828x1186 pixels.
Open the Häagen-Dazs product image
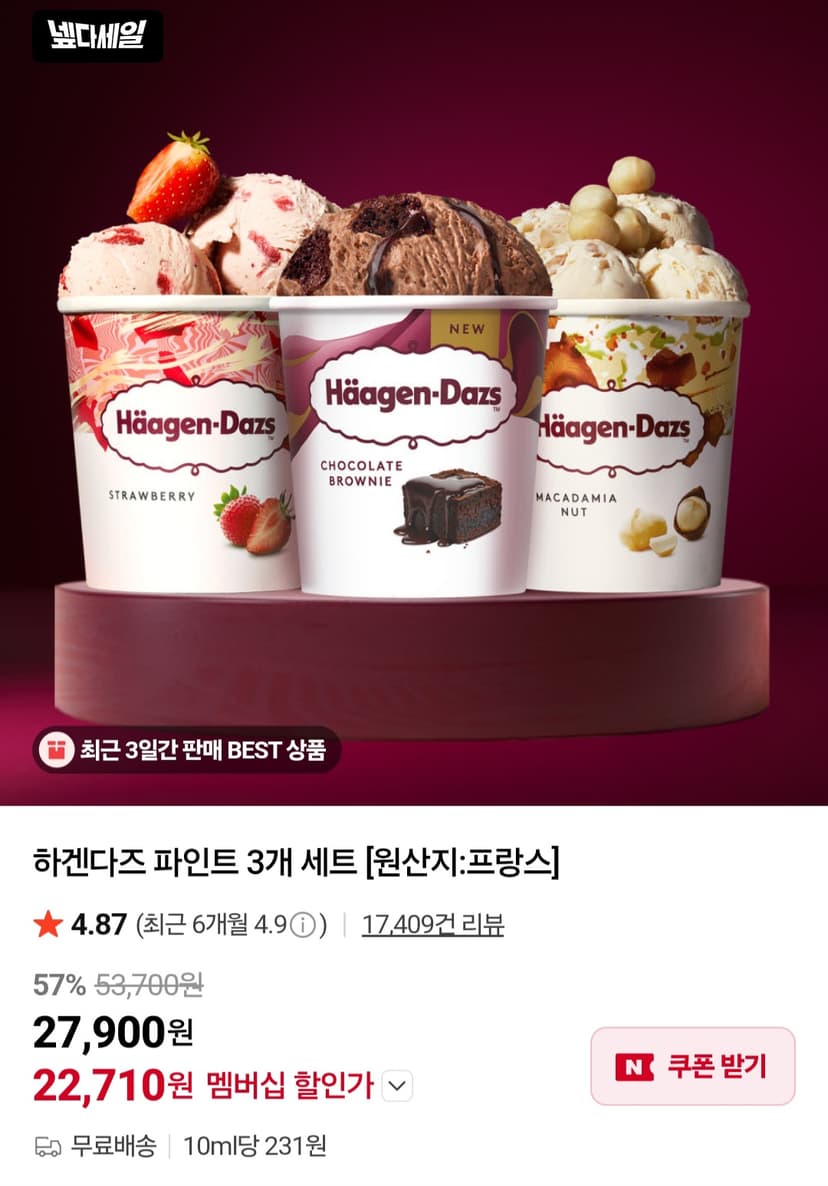tap(414, 402)
